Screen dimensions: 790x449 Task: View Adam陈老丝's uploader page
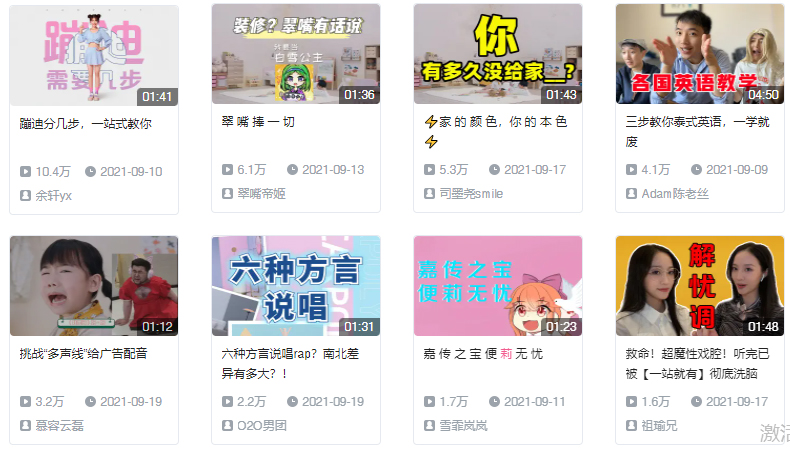click(x=674, y=194)
